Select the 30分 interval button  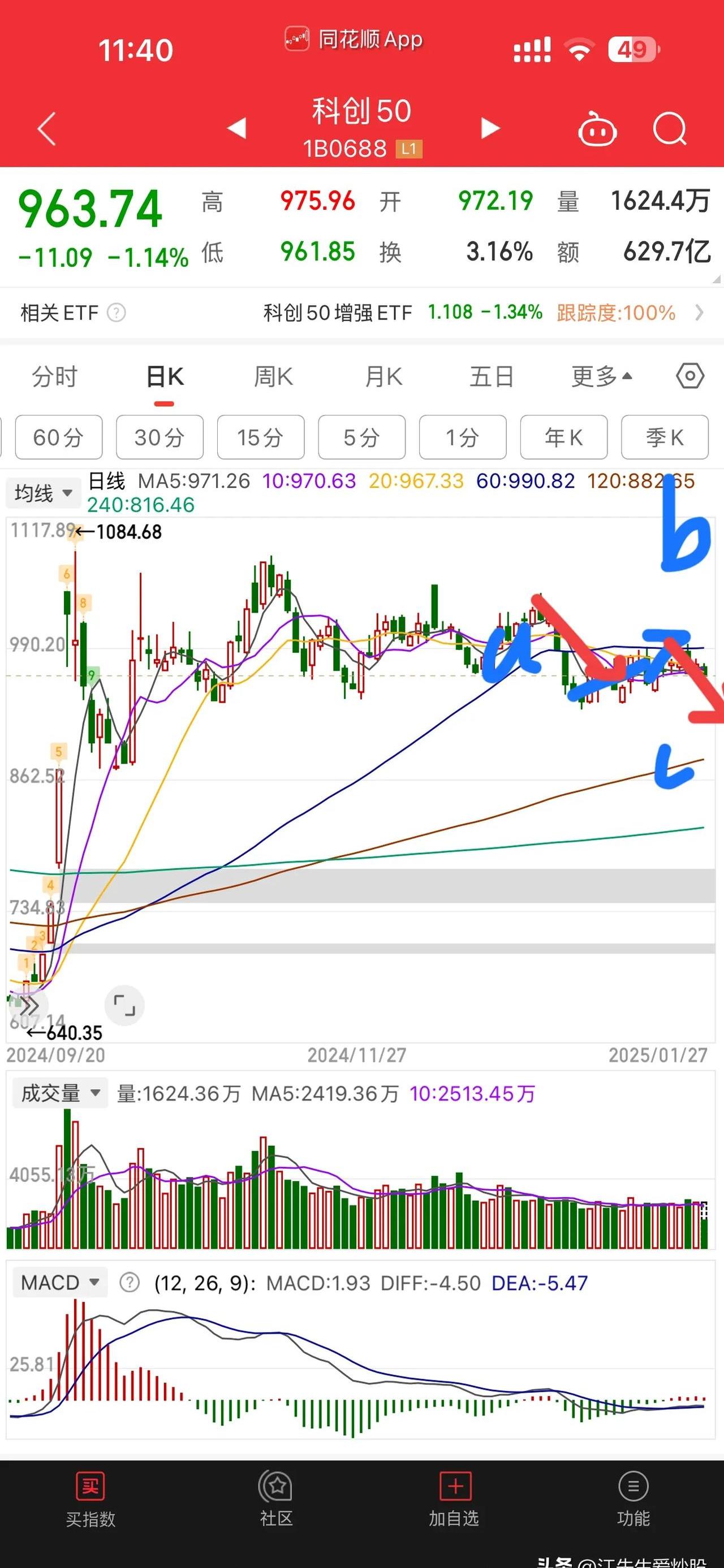[160, 437]
